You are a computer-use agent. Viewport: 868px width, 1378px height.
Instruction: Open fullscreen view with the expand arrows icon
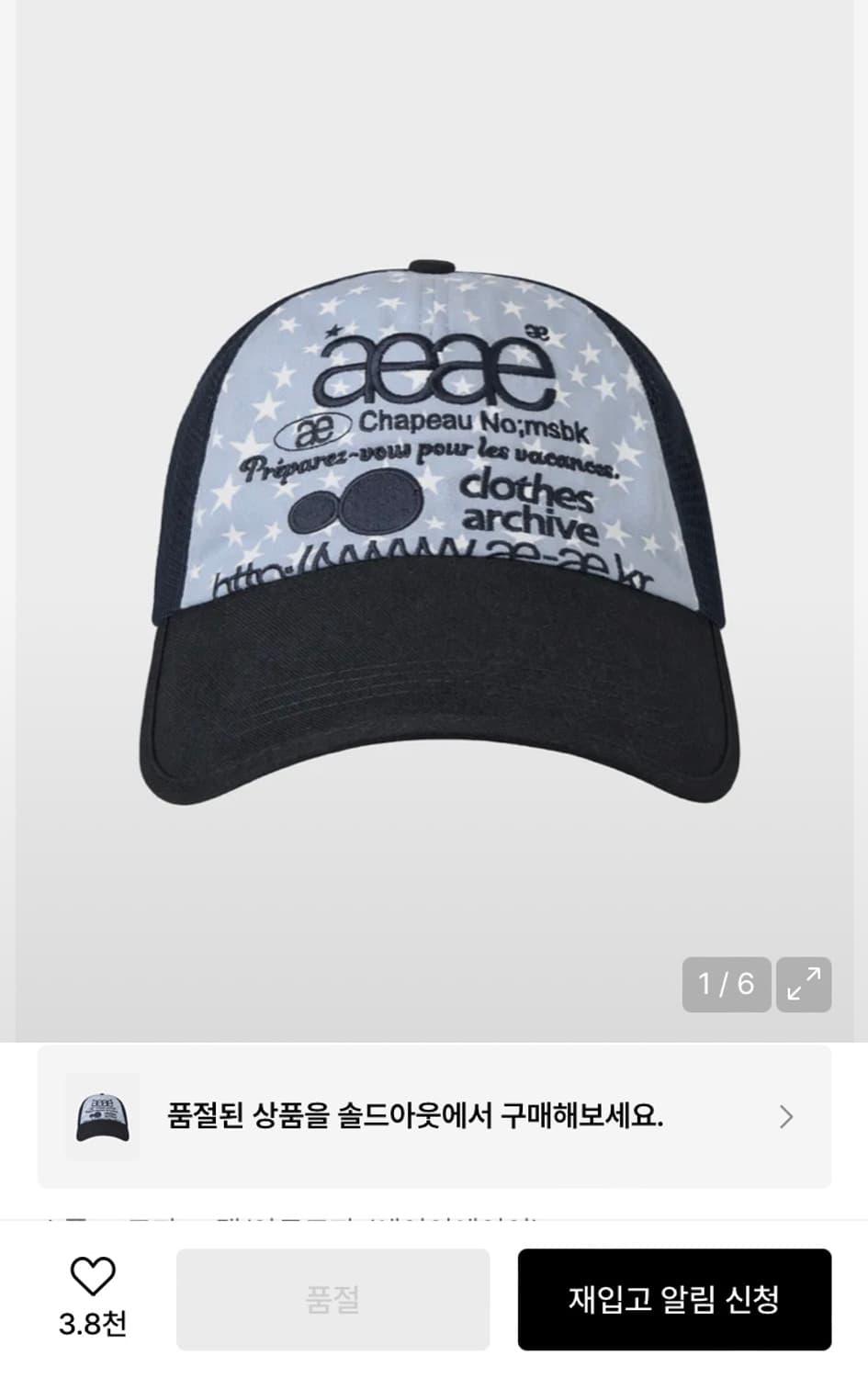[x=804, y=985]
